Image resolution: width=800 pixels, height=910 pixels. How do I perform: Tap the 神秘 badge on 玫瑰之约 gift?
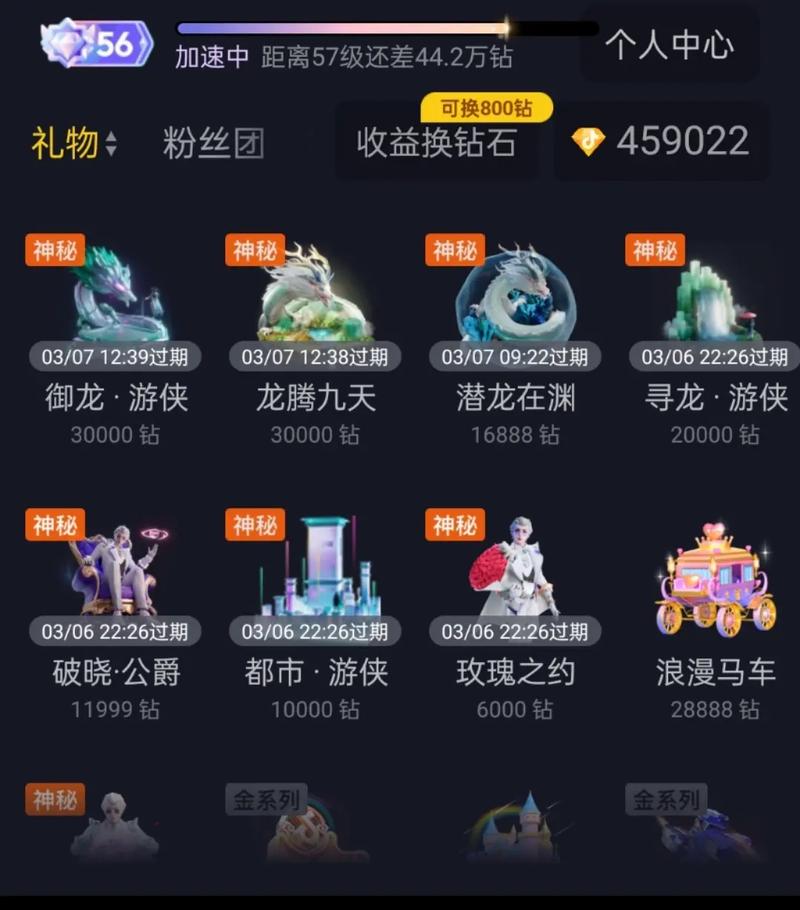[454, 525]
